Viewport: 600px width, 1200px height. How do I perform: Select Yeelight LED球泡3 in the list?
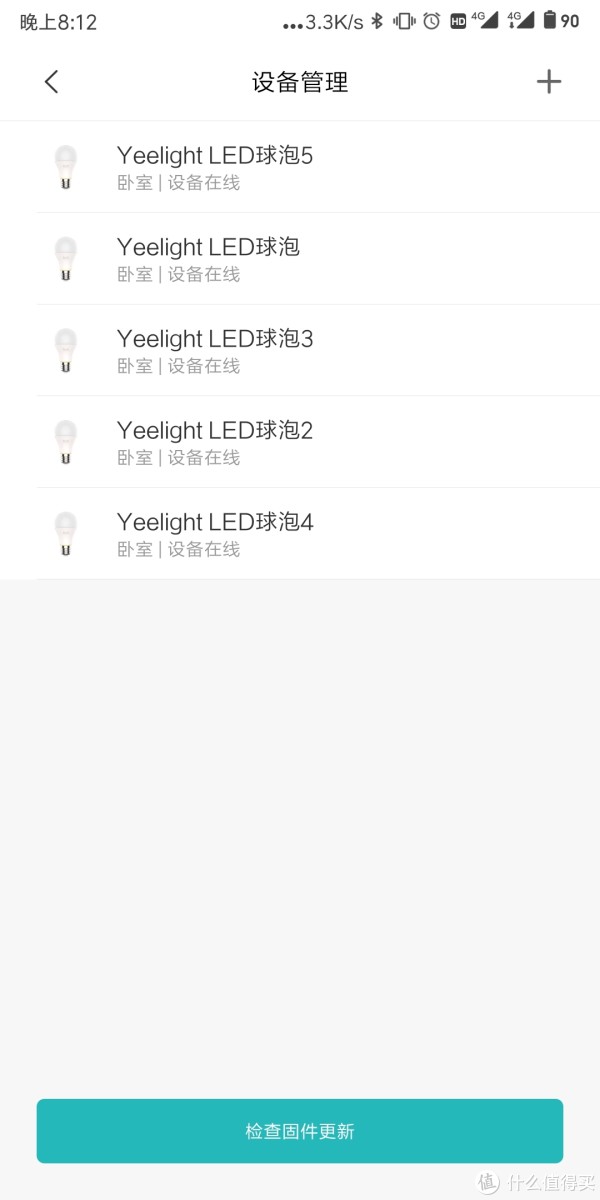click(300, 351)
